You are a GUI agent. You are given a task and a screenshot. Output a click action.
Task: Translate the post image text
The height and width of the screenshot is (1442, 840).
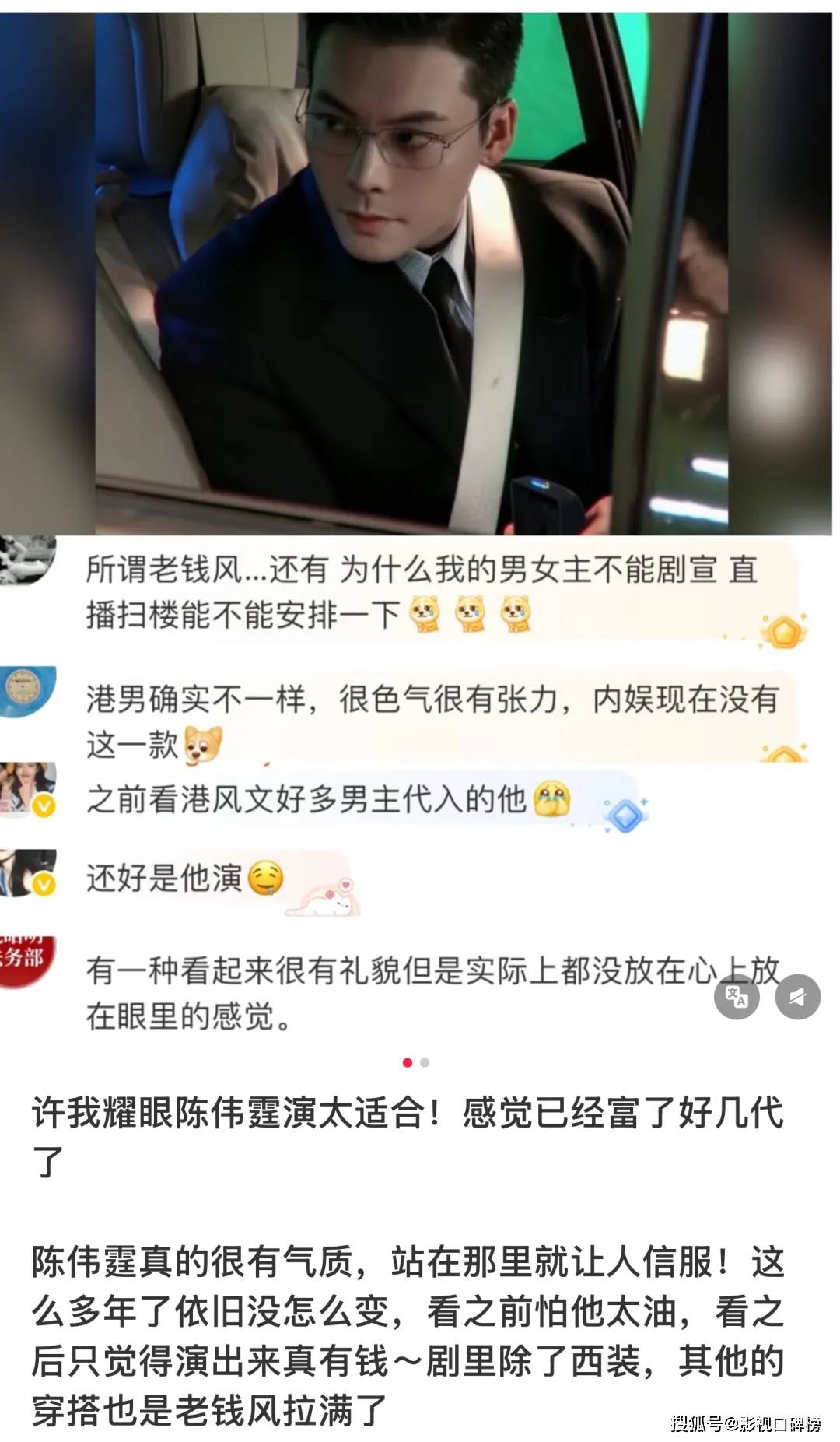click(x=736, y=996)
